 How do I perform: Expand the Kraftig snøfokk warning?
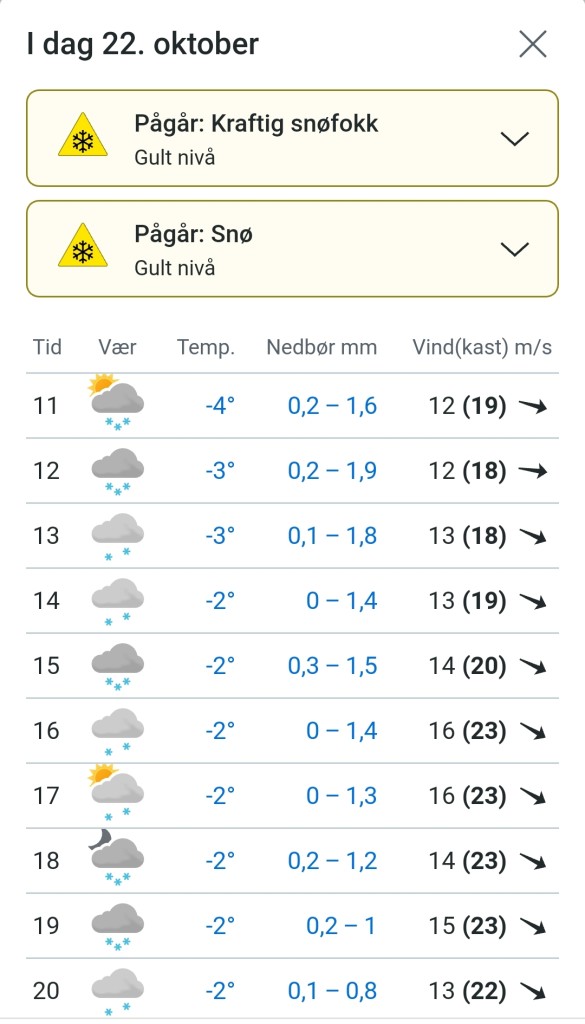292,138
